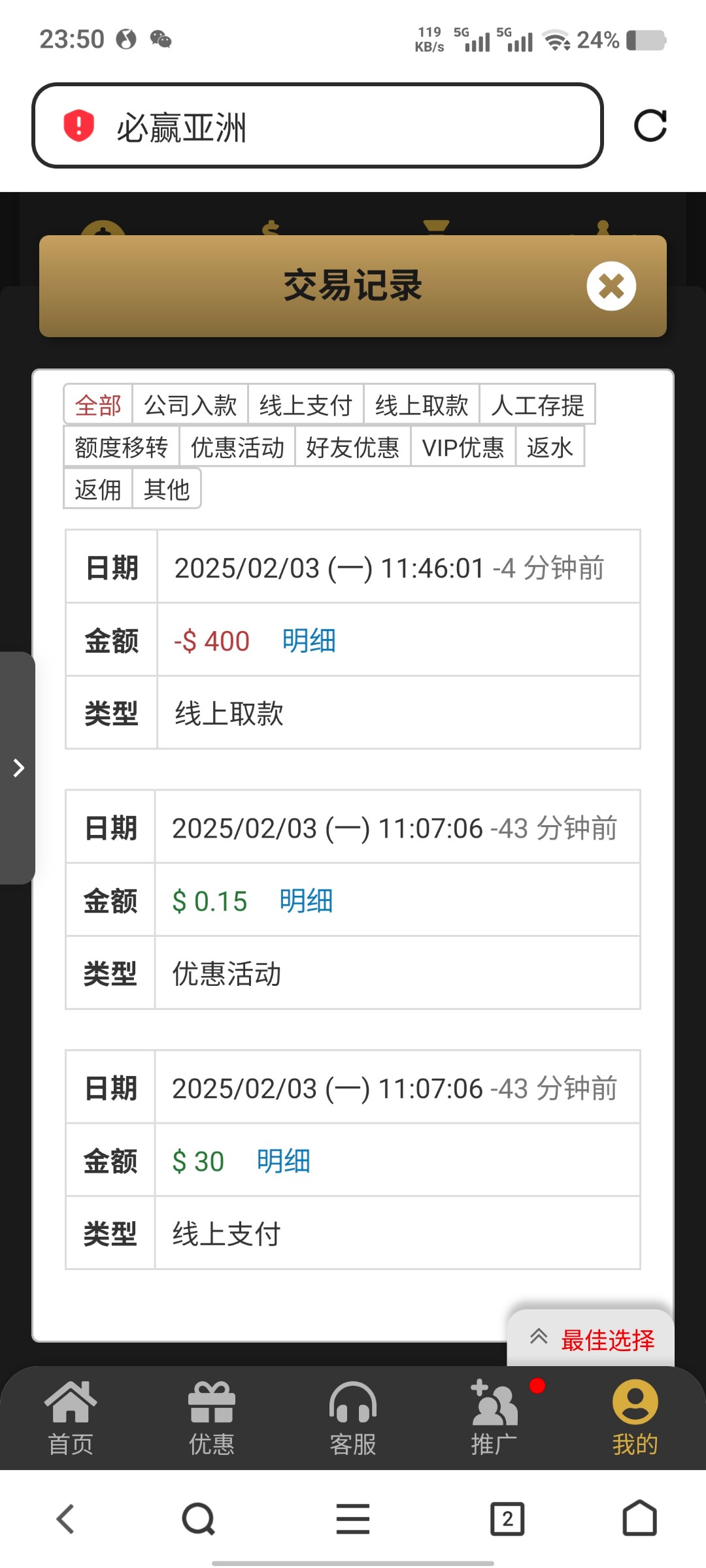Filter records by 线上取款
This screenshot has width=706, height=1568.
[x=422, y=405]
